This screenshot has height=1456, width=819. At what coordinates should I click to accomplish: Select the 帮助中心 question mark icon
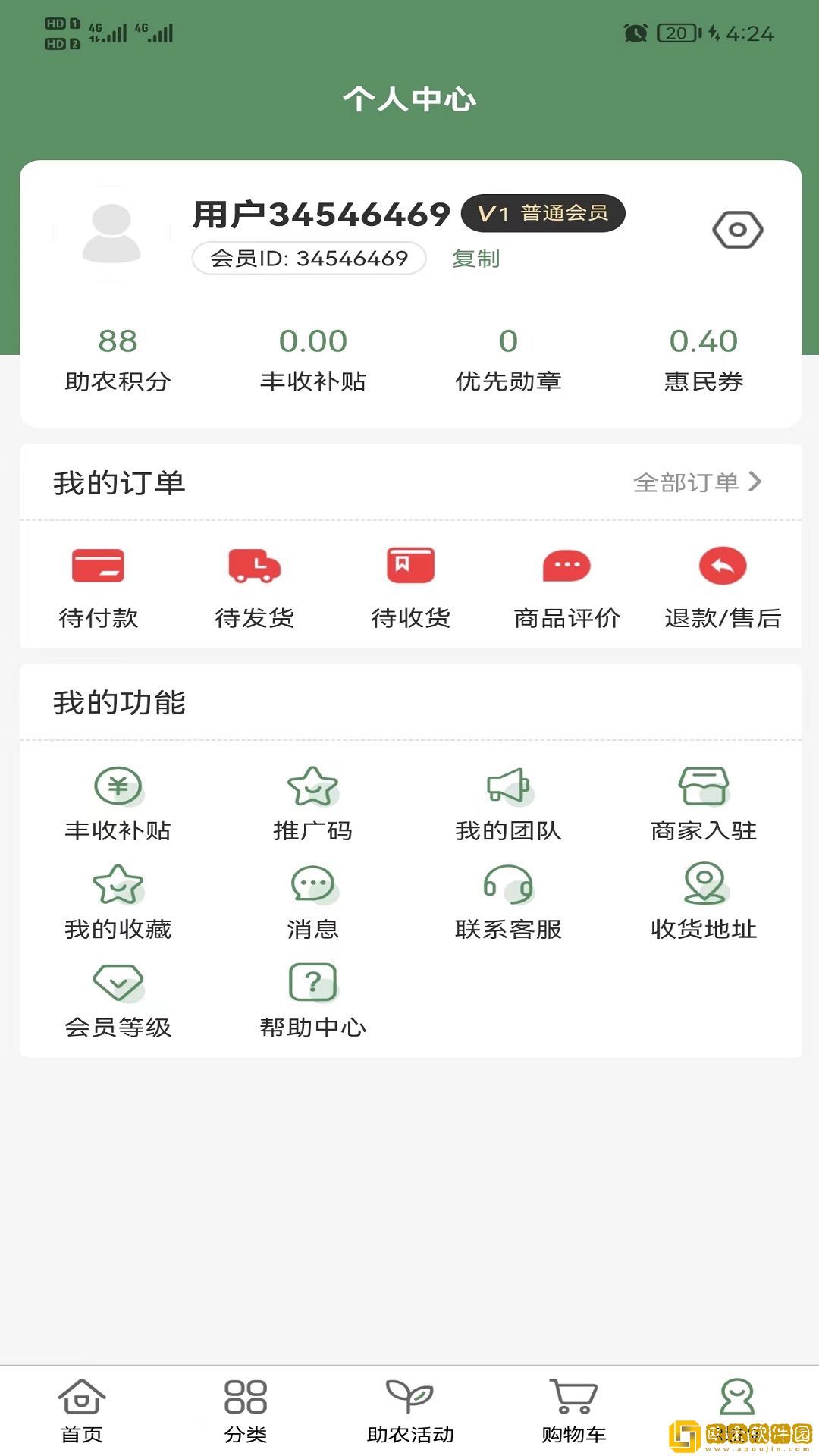point(312,982)
